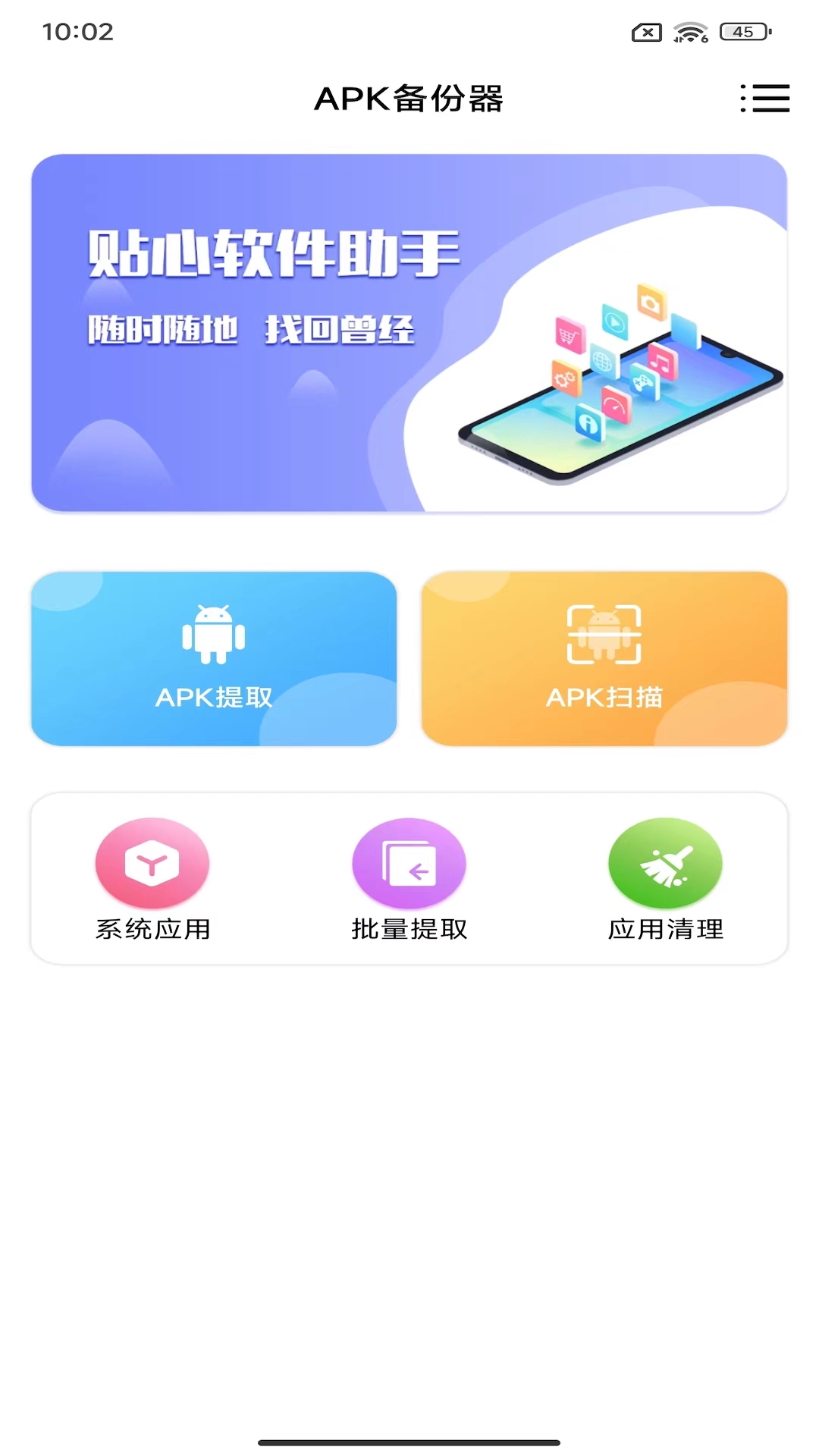The image size is (819, 1456).
Task: Open the APK提取 card
Action: pyautogui.click(x=214, y=659)
